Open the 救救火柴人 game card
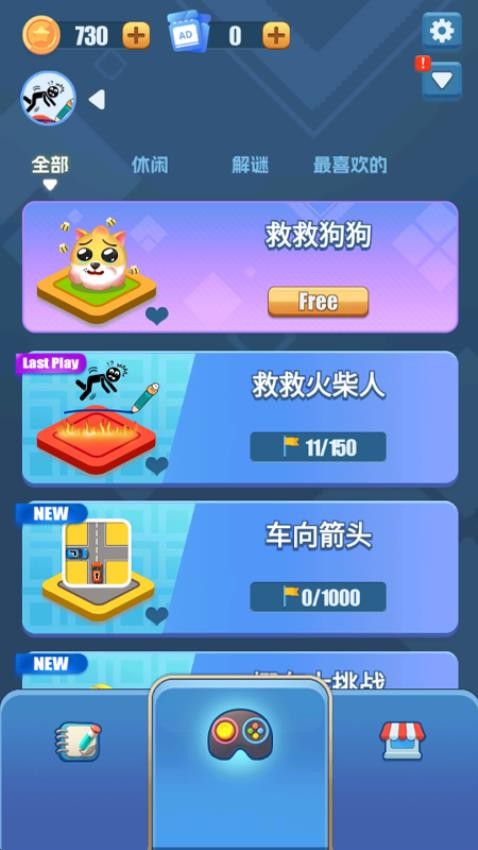 coord(240,417)
